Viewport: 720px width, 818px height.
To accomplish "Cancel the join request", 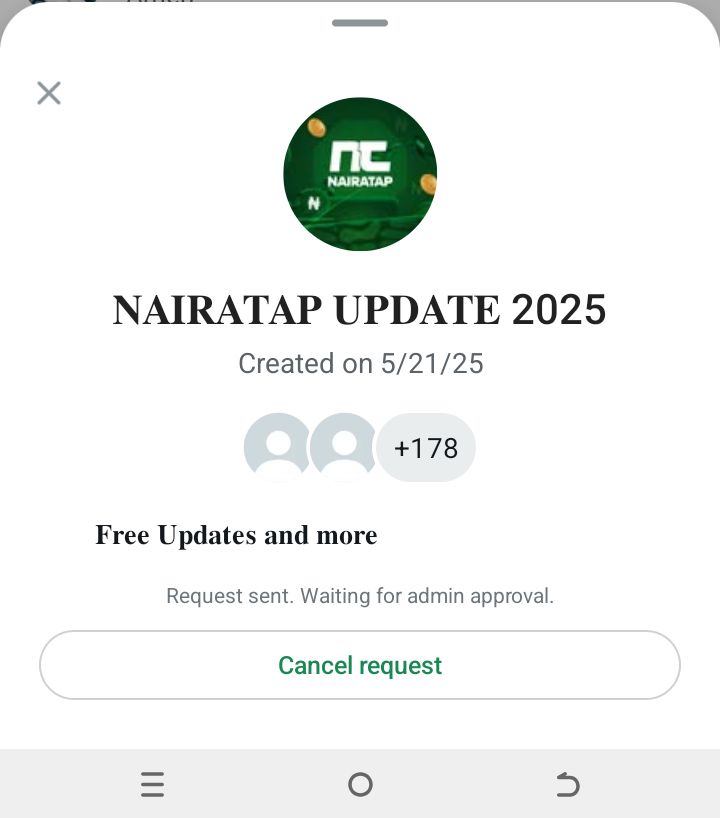I will tap(360, 666).
